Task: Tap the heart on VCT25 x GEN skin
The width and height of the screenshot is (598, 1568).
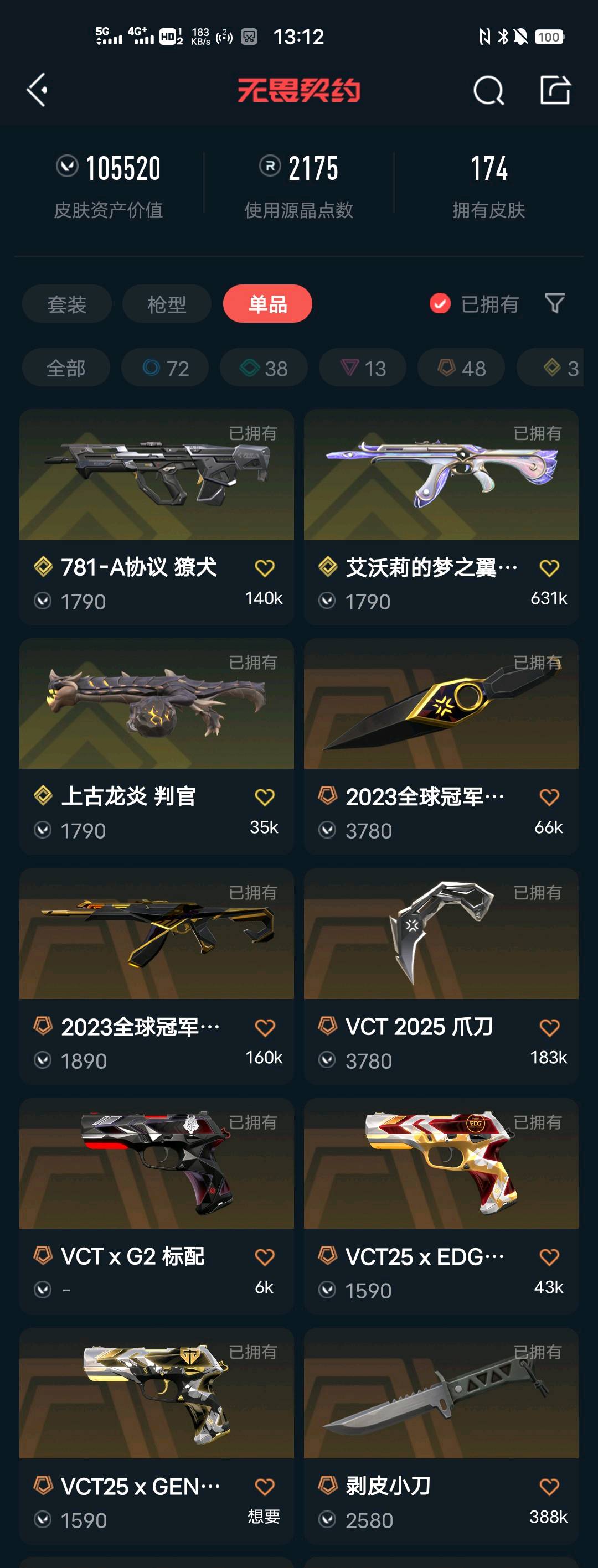Action: (264, 1487)
